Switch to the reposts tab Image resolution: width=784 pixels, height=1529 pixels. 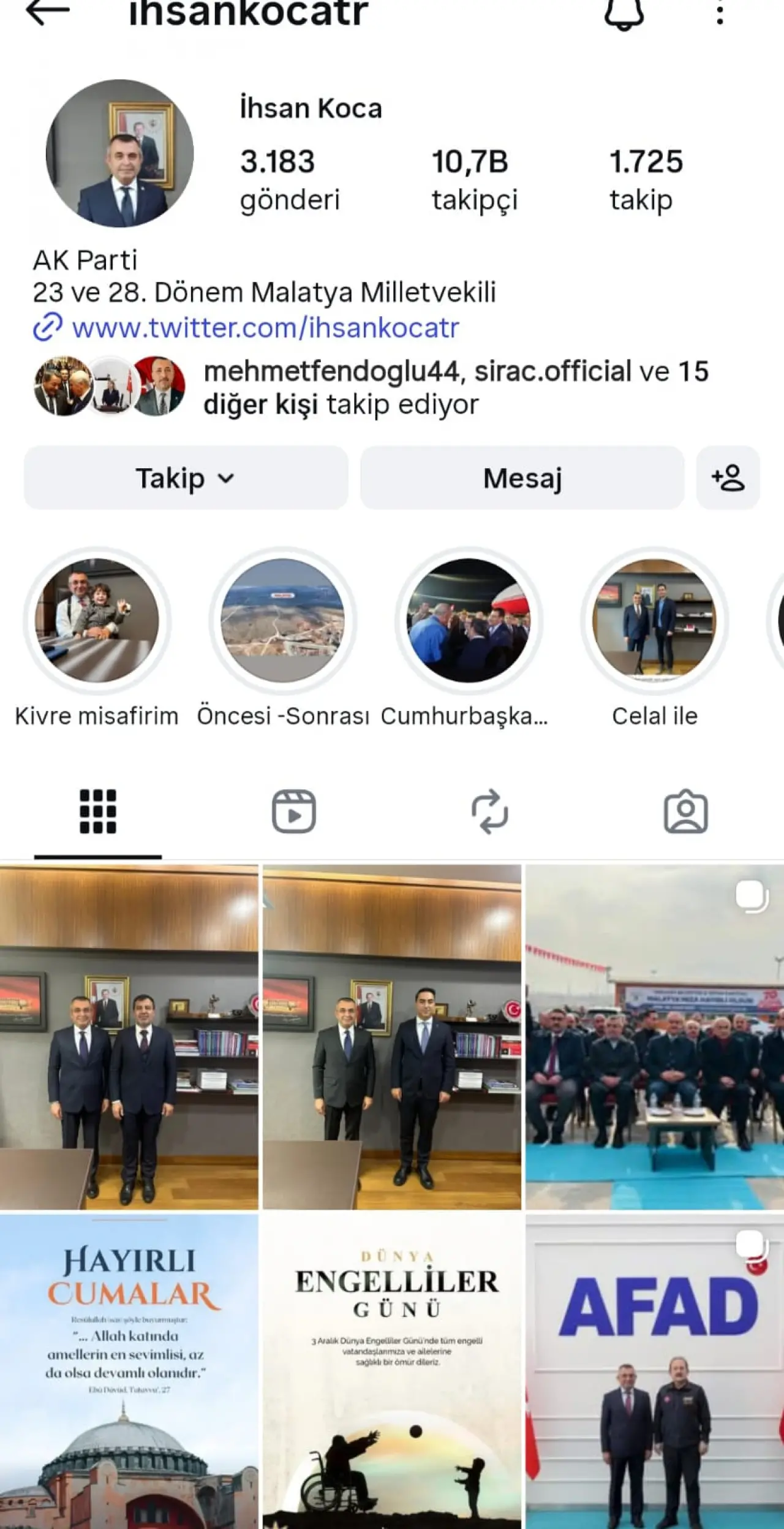(489, 811)
